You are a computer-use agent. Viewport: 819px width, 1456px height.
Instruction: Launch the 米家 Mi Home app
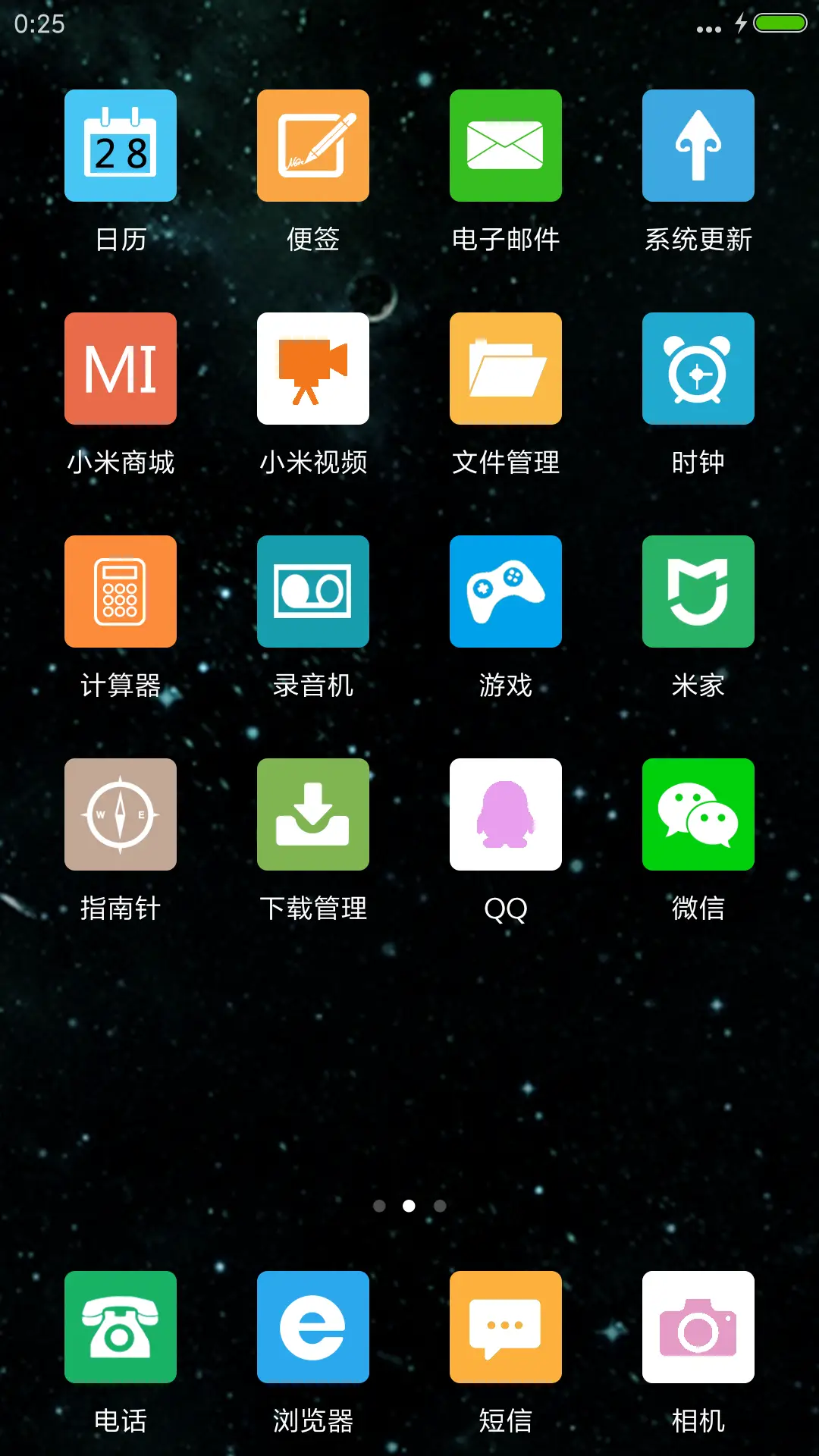[698, 591]
